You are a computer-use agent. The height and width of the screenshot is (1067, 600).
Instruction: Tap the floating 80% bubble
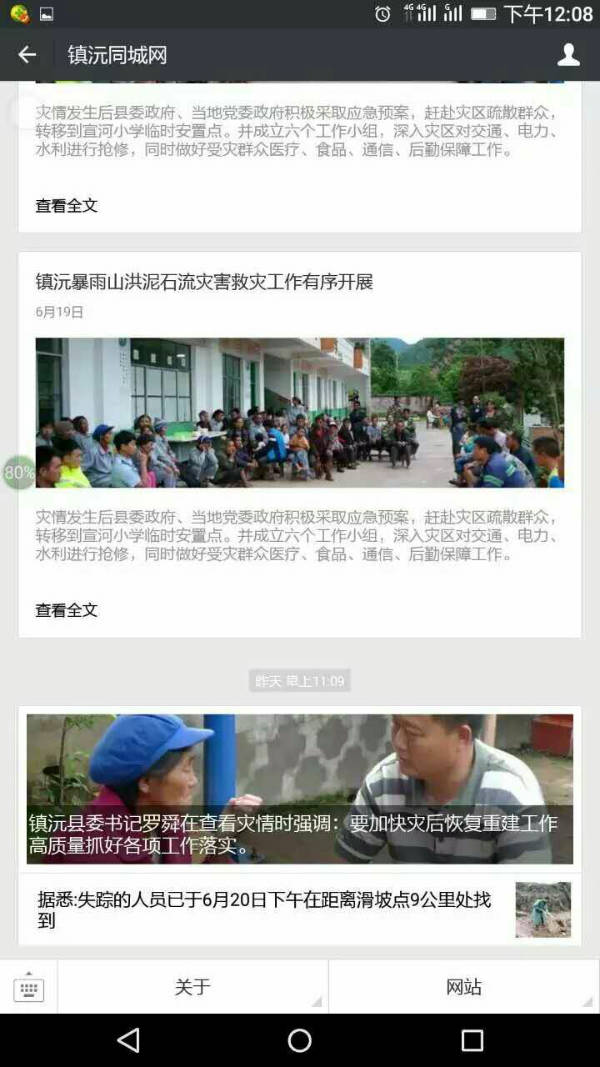pos(18,472)
